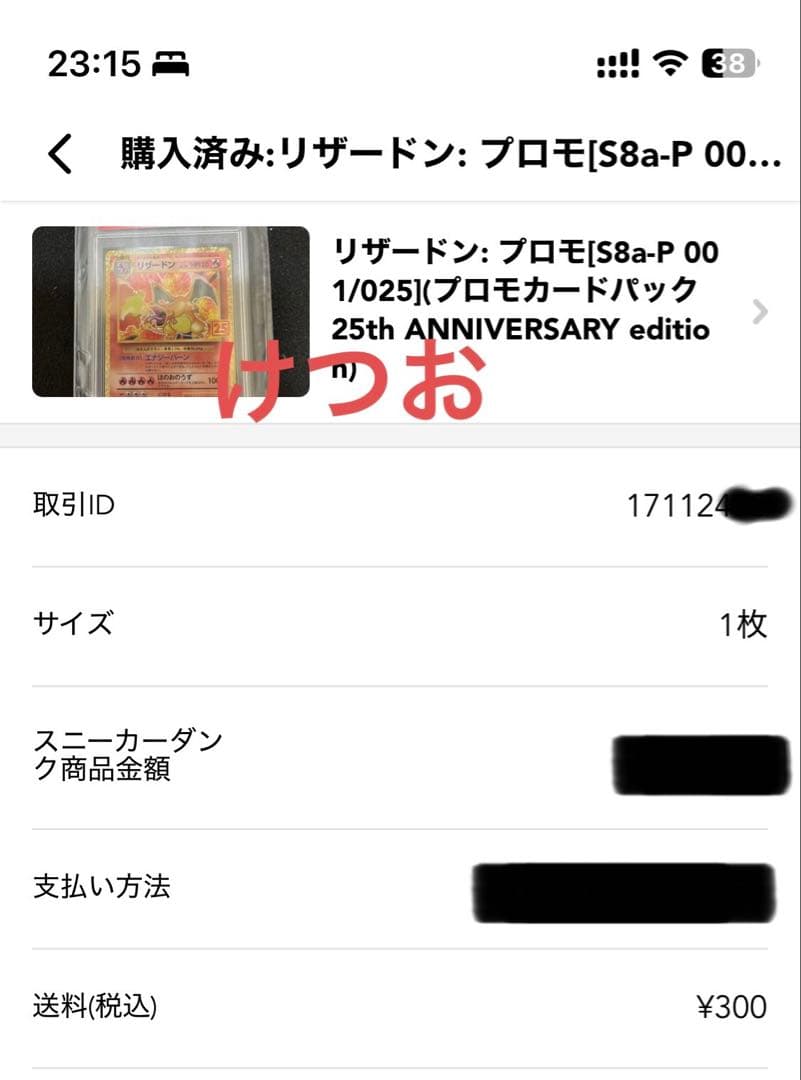Image resolution: width=801 pixels, height=1080 pixels.
Task: Tap the Wi-Fi icon in status bar
Action: tap(668, 62)
